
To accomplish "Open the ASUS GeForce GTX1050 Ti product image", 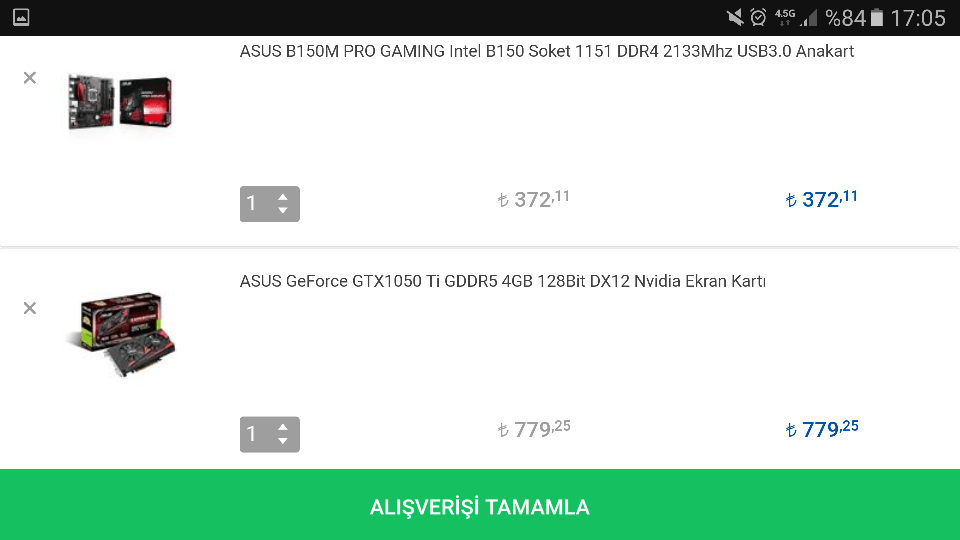I will coord(122,334).
